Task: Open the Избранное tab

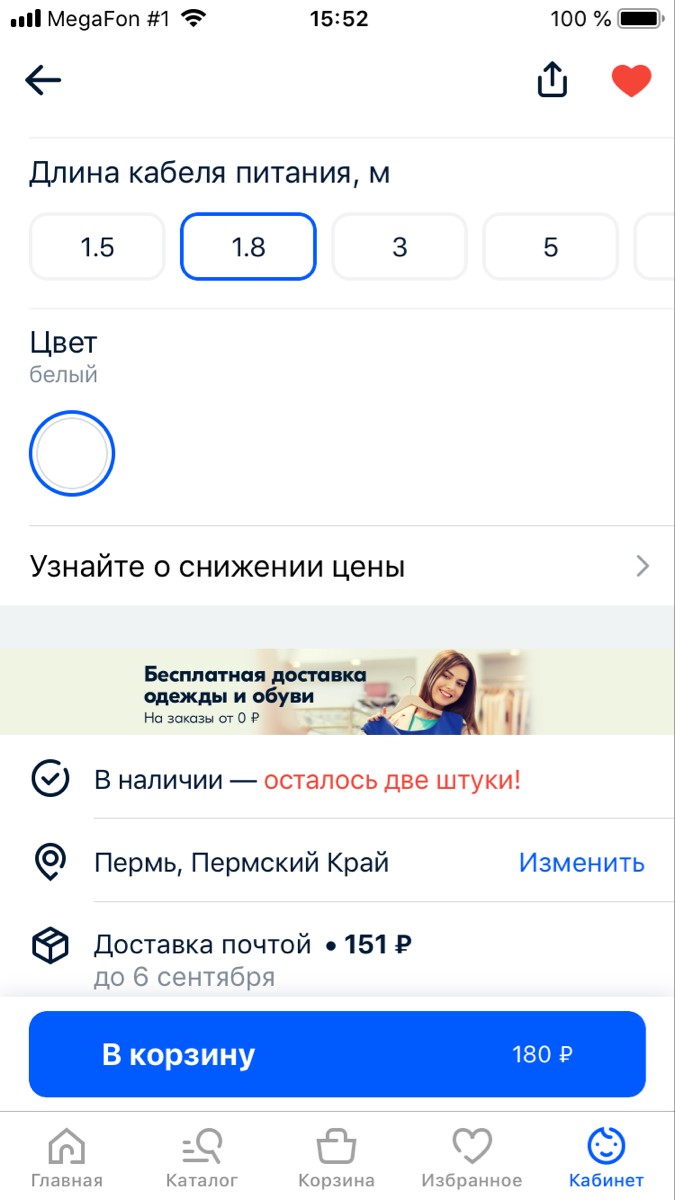Action: 472,1158
